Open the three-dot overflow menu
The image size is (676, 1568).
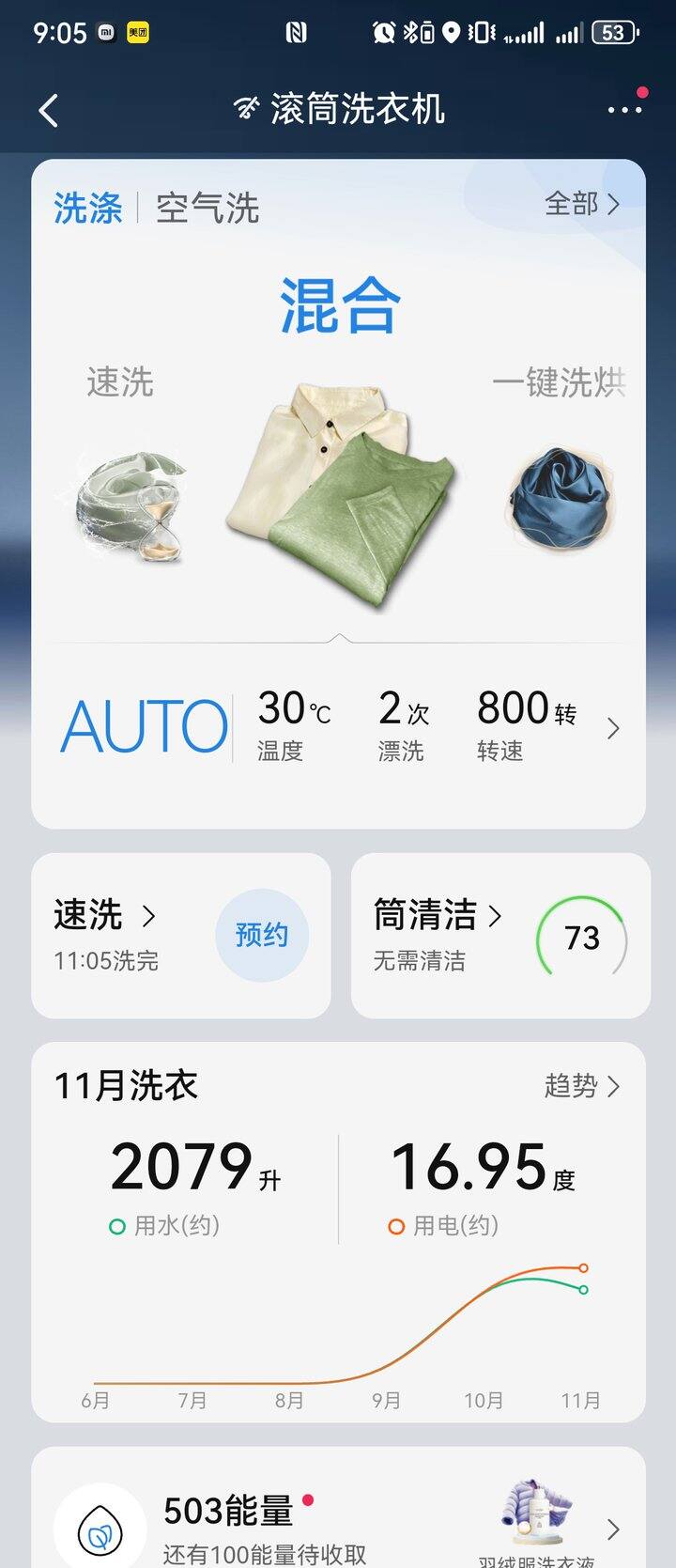pyautogui.click(x=624, y=110)
